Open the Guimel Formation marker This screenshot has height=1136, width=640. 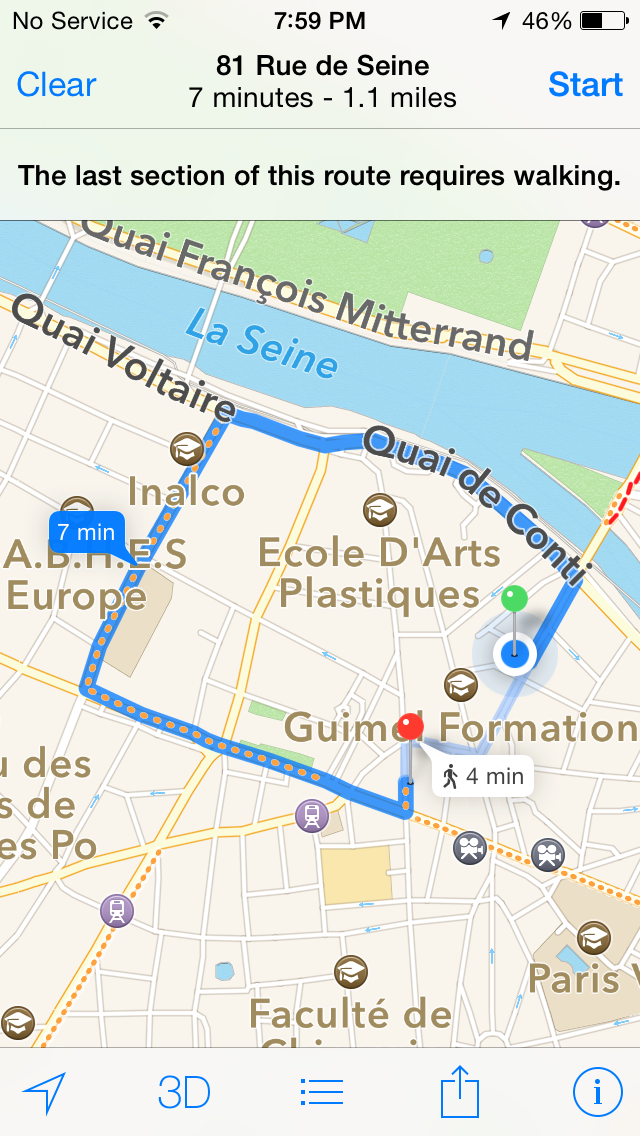pyautogui.click(x=459, y=686)
